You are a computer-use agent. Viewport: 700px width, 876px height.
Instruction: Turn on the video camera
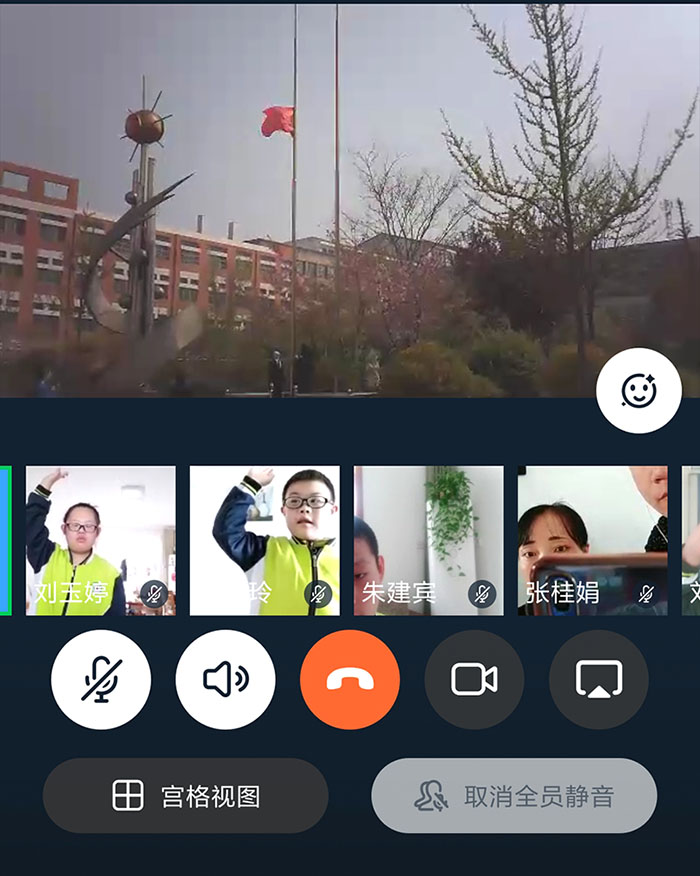pos(474,680)
